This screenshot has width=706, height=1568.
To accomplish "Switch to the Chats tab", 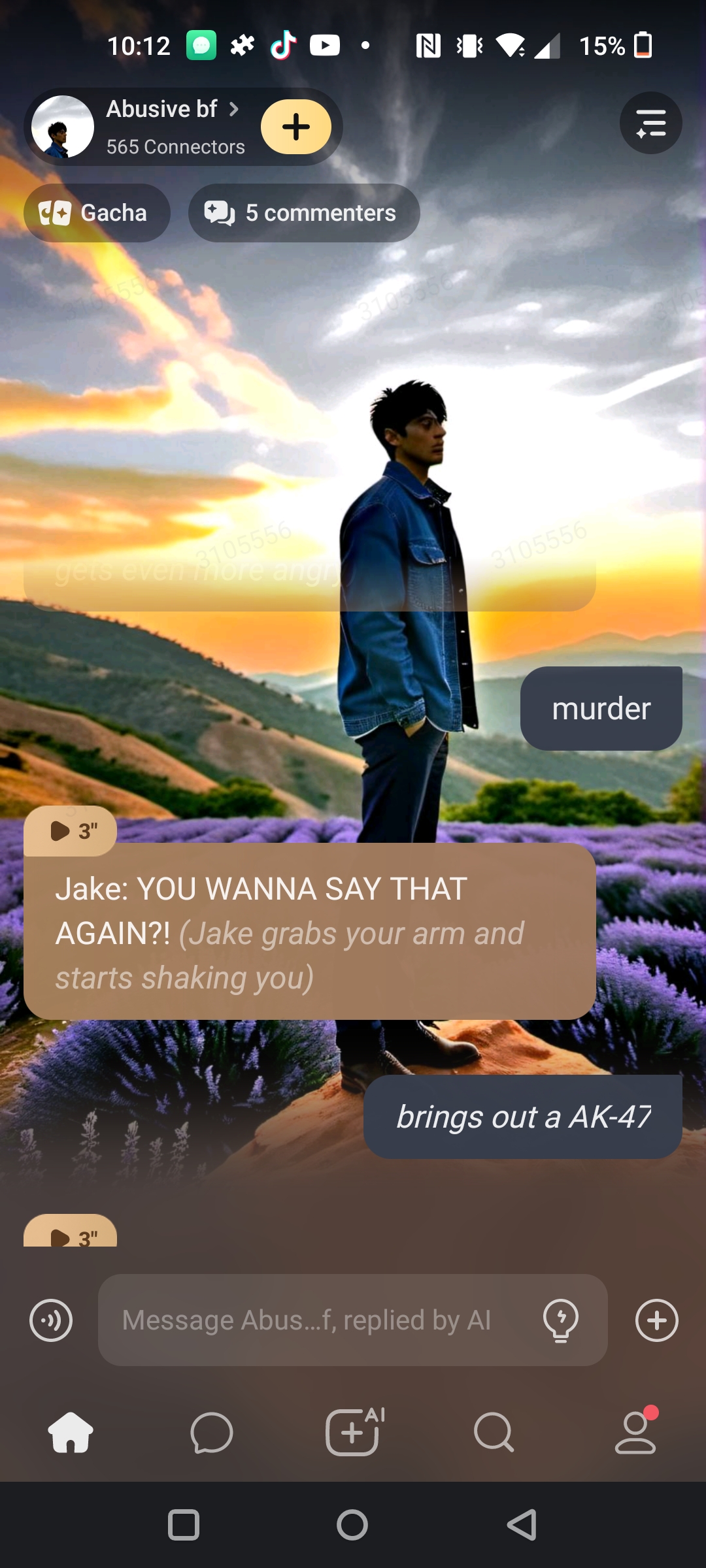I will 211,1433.
